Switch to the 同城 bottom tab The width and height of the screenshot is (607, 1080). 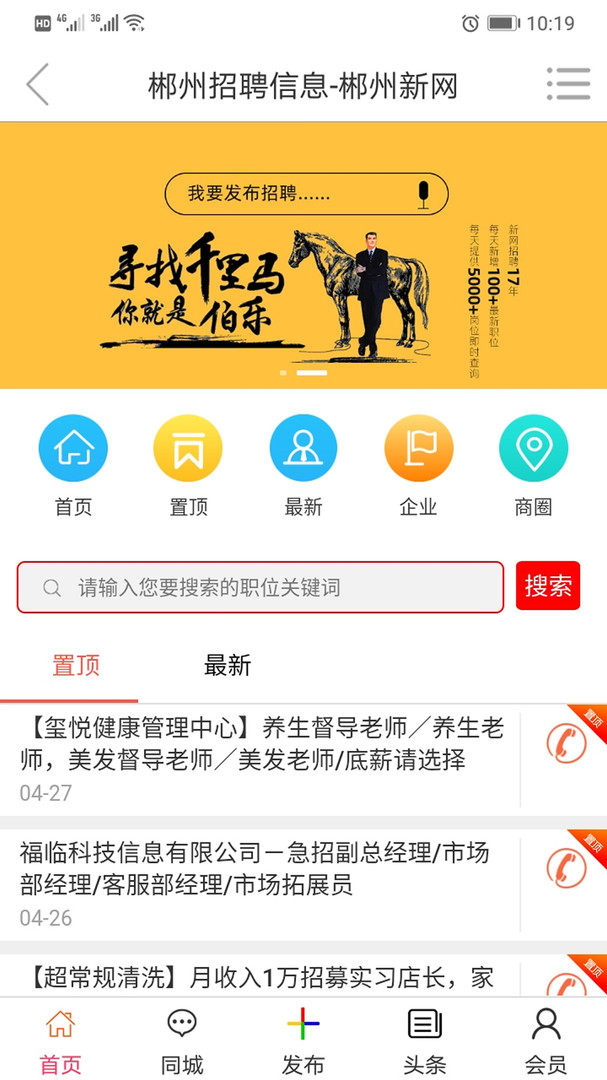coord(181,1040)
